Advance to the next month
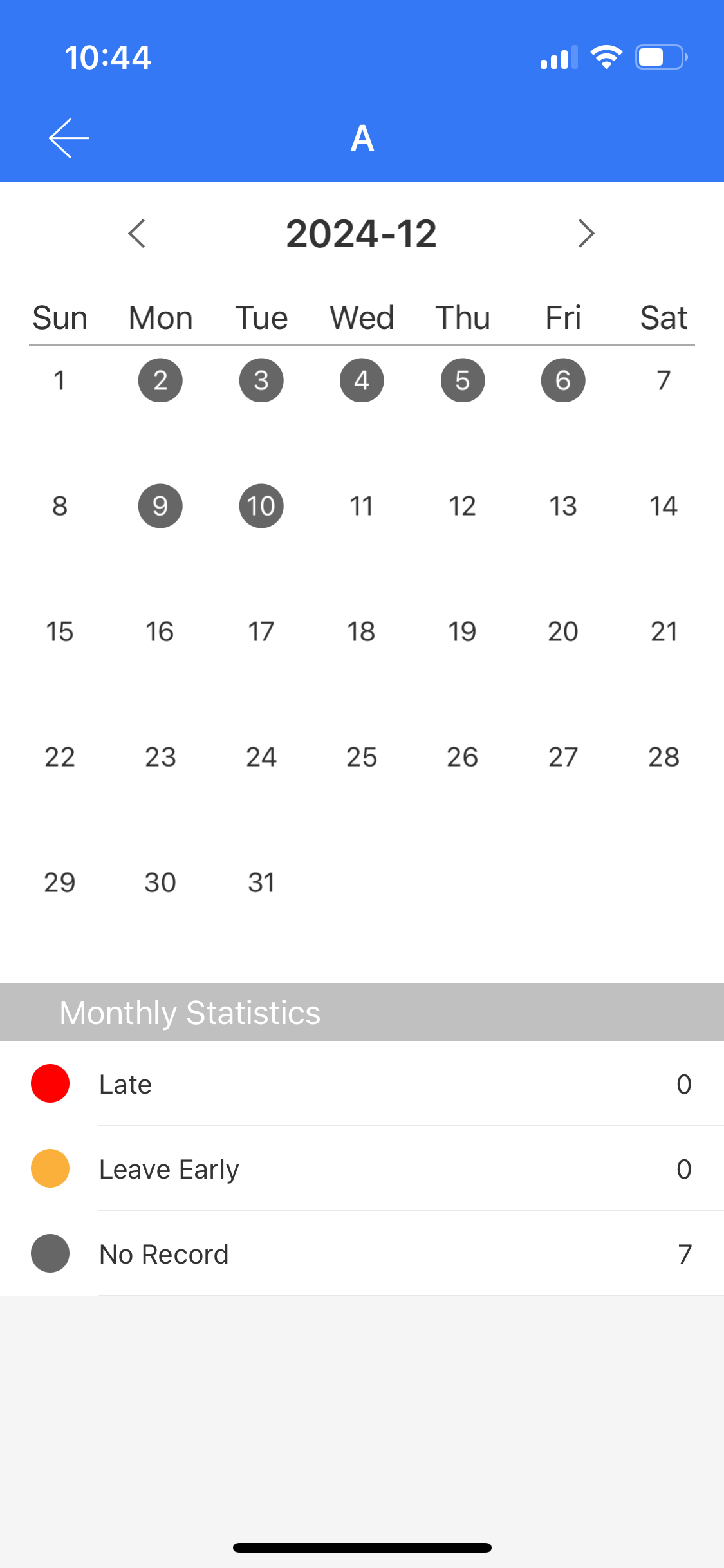Image resolution: width=724 pixels, height=1568 pixels. pos(586,233)
